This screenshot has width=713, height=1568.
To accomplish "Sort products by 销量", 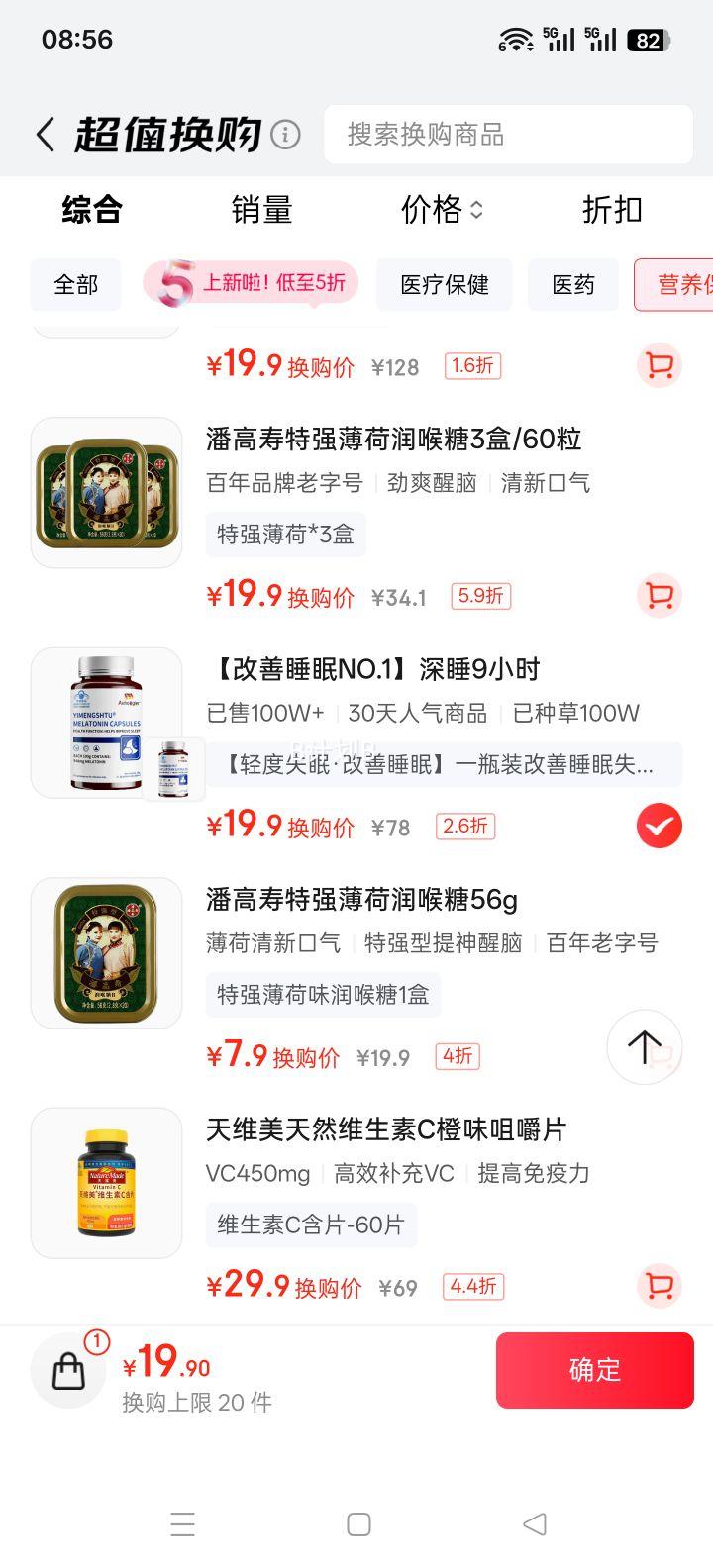I will (x=261, y=210).
